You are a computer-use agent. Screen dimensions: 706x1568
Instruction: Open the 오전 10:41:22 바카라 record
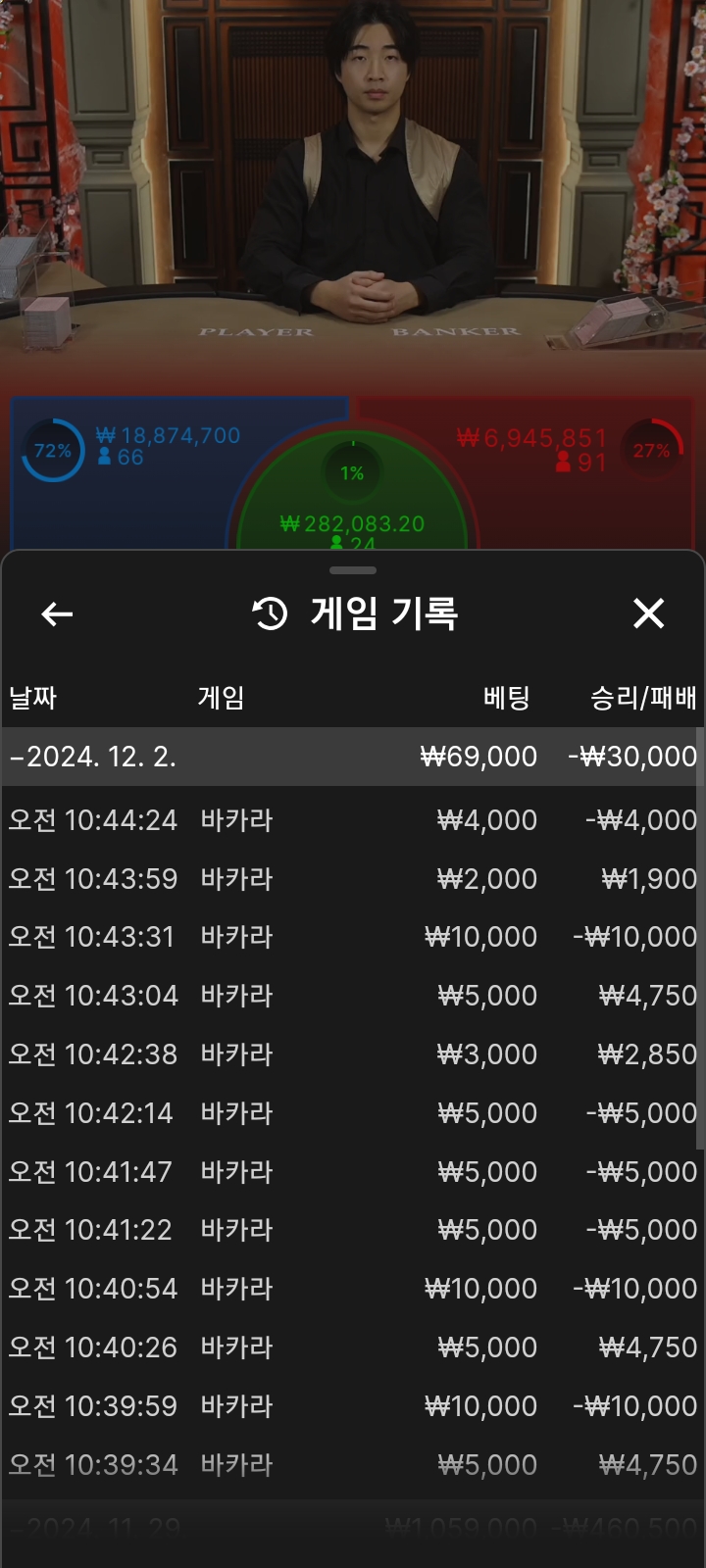[x=351, y=1230]
